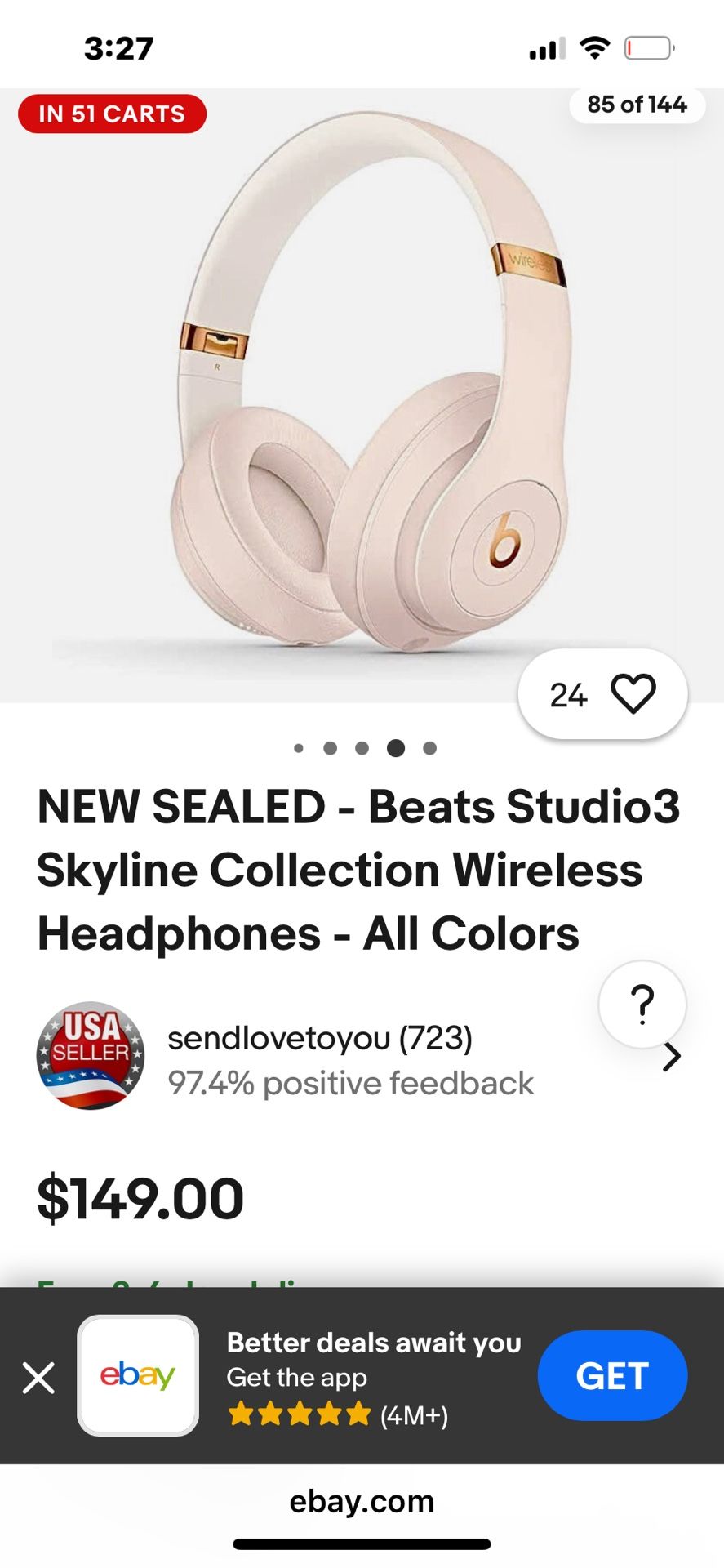Select the fifth carousel dot
724x1568 pixels.
tap(428, 747)
